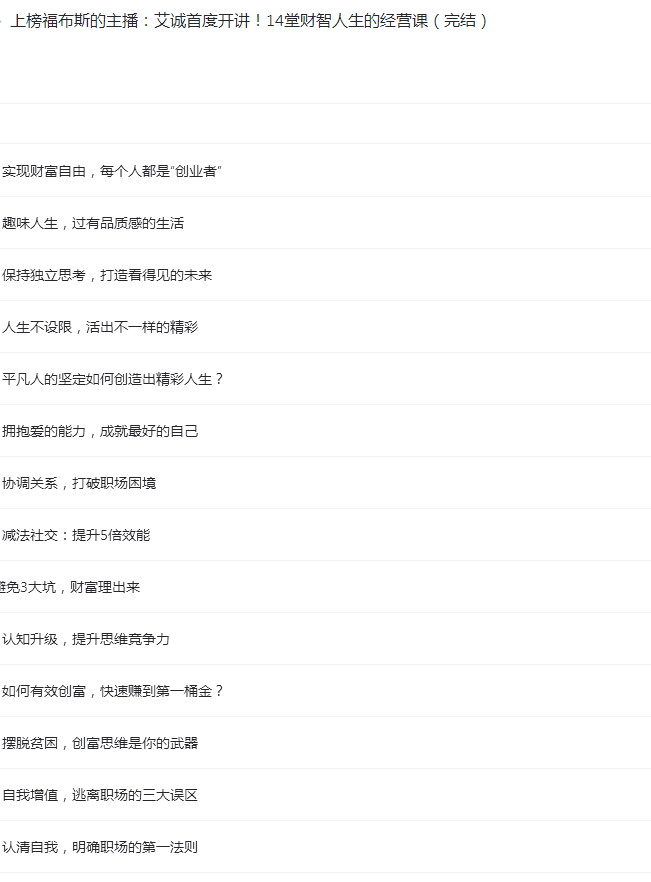The height and width of the screenshot is (882, 651).
Task: Play lesson 保持独立思考，打造看得见的未来
Action: click(107, 275)
